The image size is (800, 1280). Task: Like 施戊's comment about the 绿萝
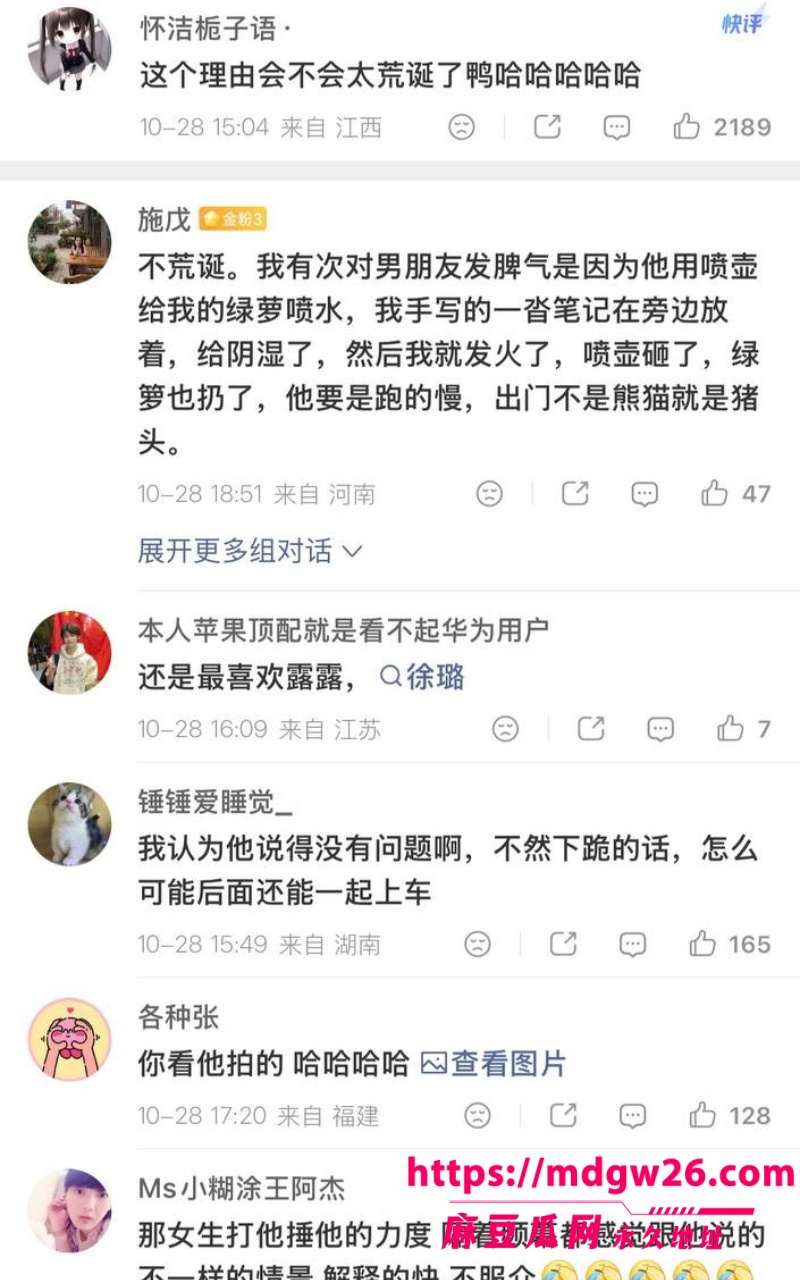[735, 493]
